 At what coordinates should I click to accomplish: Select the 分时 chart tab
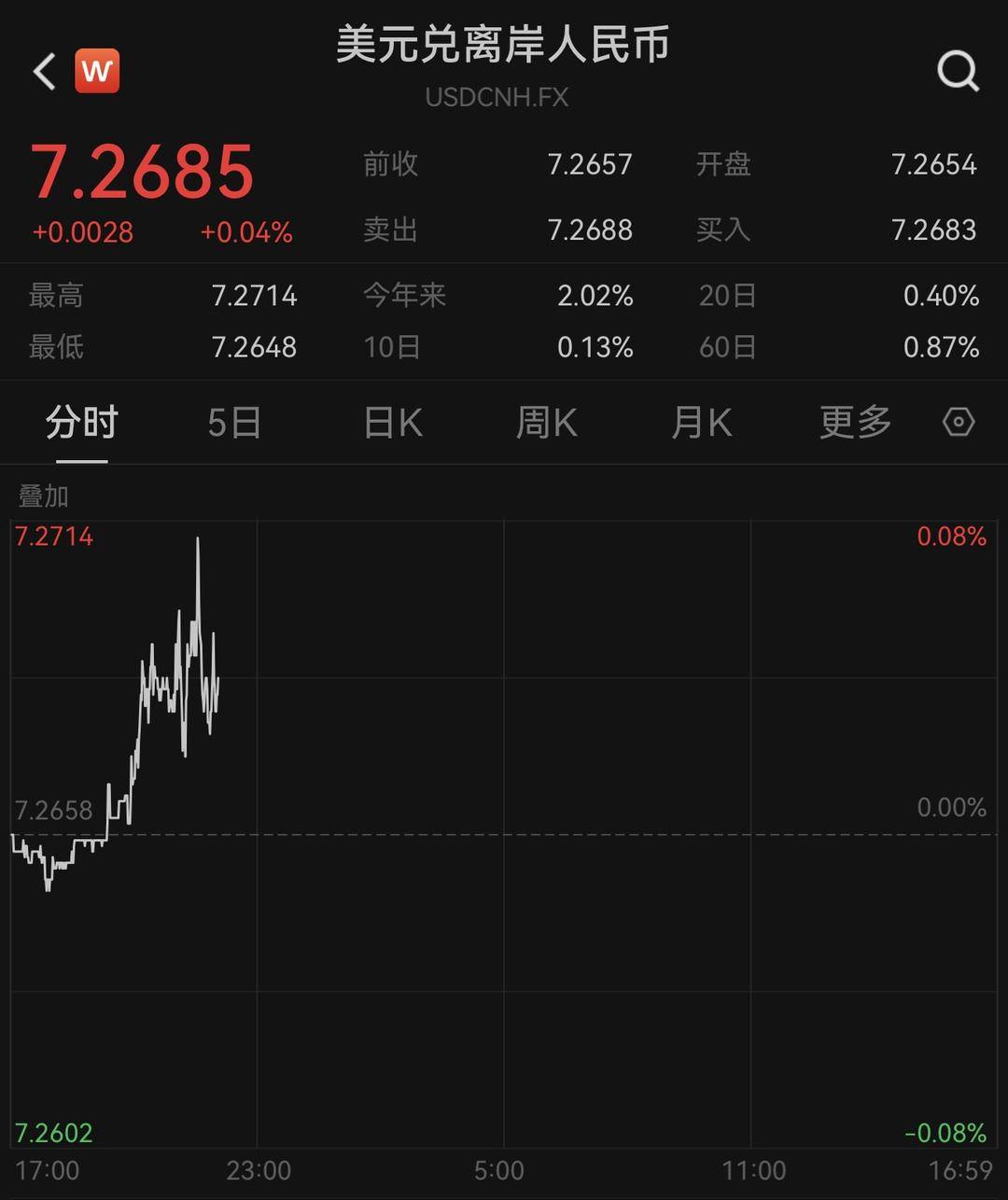(x=82, y=423)
